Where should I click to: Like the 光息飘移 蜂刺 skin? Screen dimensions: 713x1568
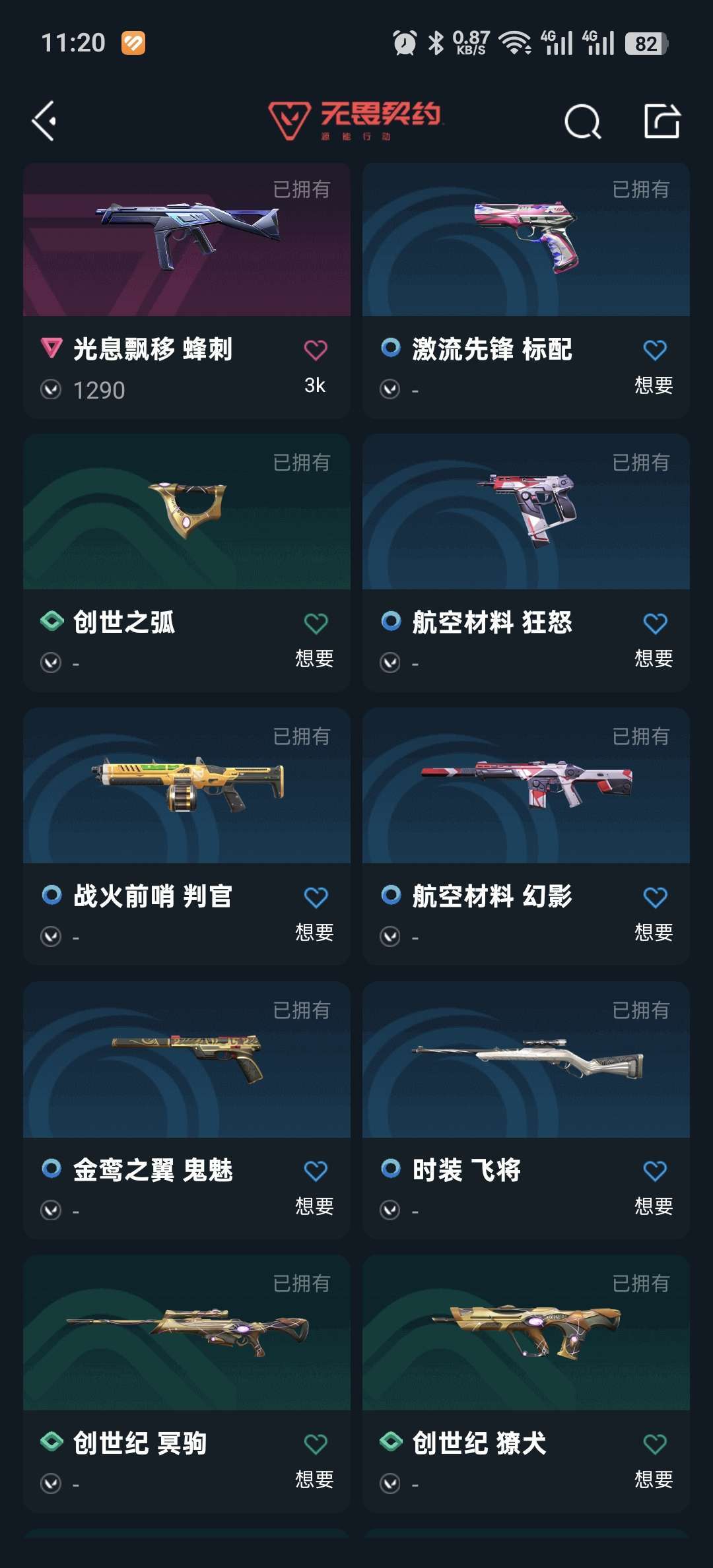point(316,350)
